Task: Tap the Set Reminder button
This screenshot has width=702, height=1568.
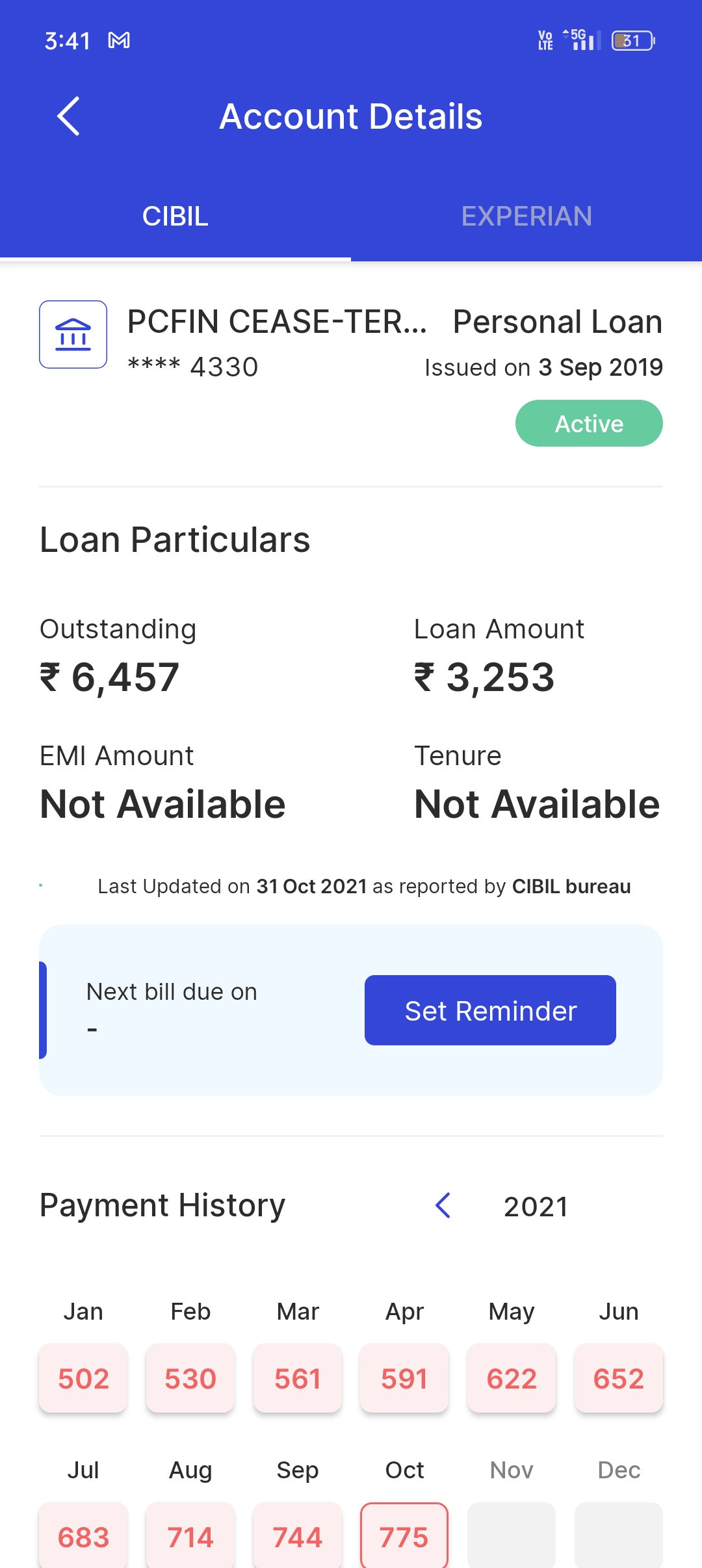Action: click(490, 1010)
